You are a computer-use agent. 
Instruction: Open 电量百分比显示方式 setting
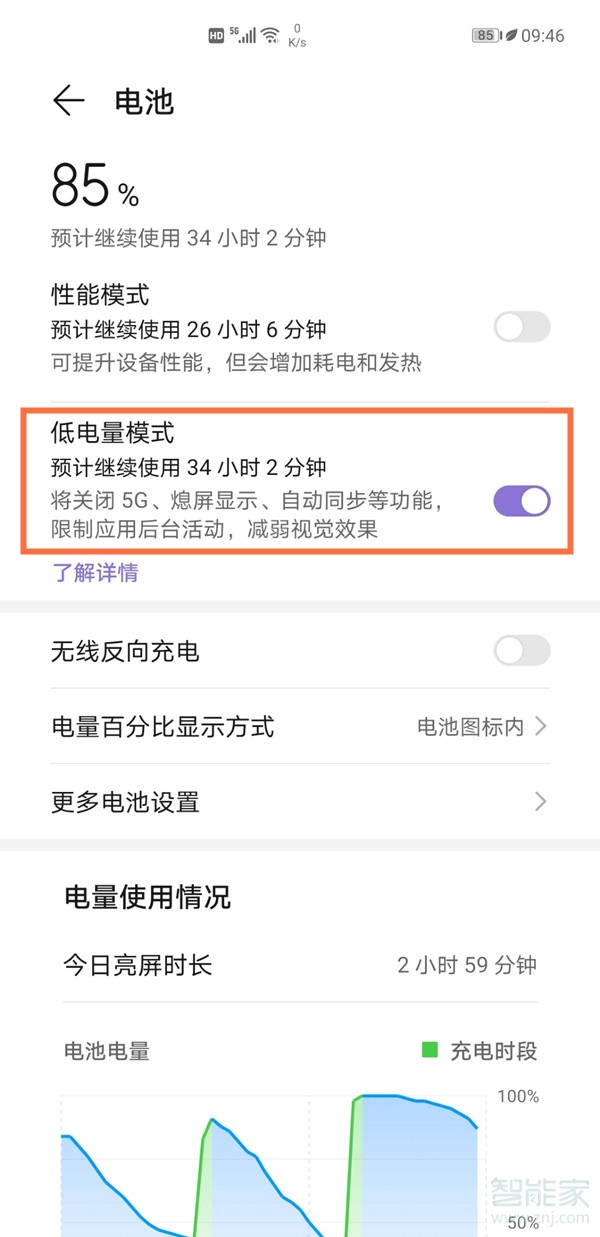pos(300,727)
